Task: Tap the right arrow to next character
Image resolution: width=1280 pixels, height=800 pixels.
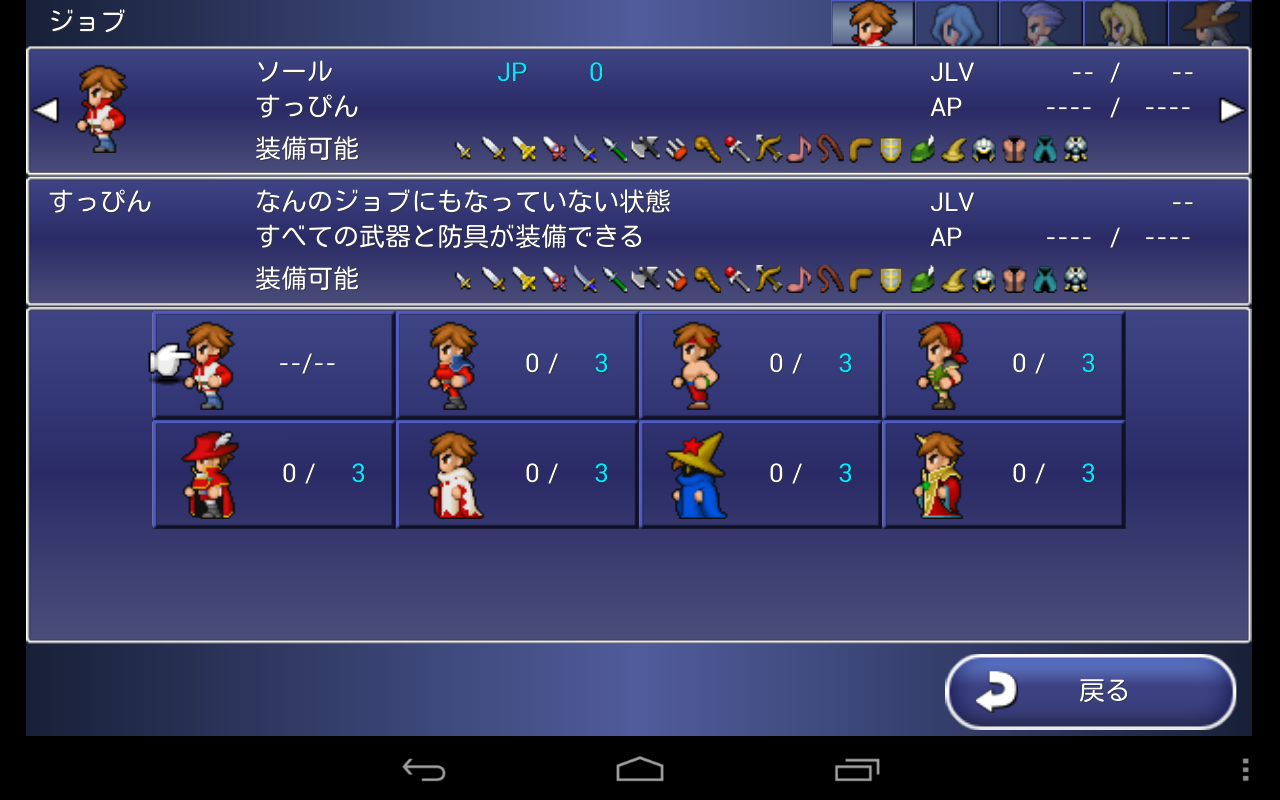Action: 1232,110
